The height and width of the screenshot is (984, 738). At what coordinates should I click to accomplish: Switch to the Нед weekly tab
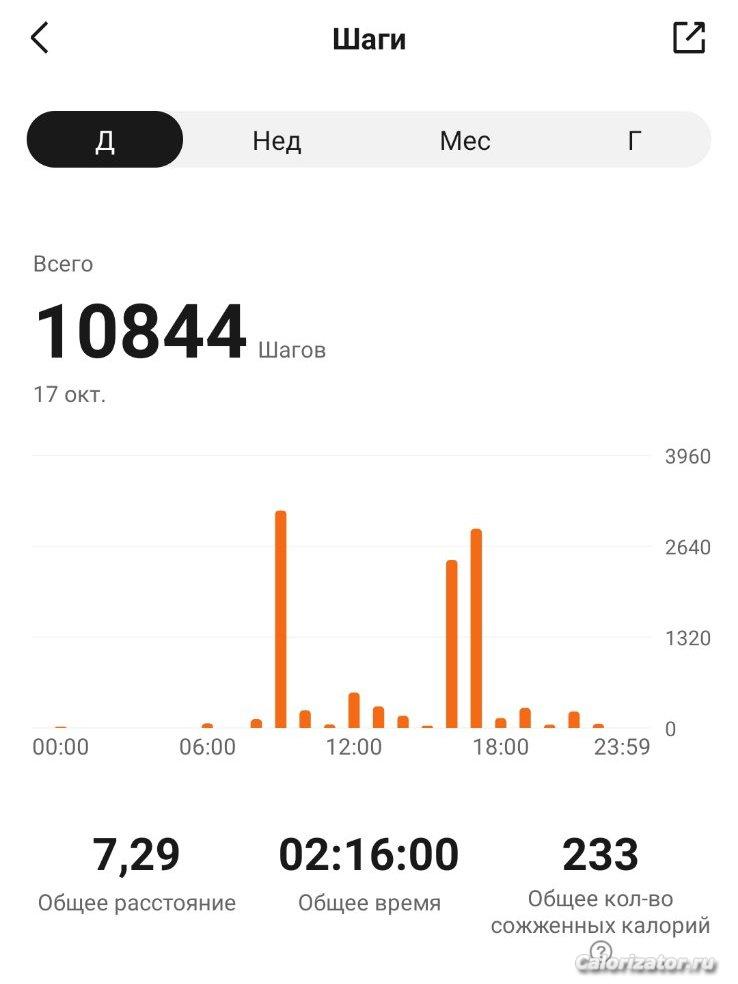pyautogui.click(x=277, y=140)
